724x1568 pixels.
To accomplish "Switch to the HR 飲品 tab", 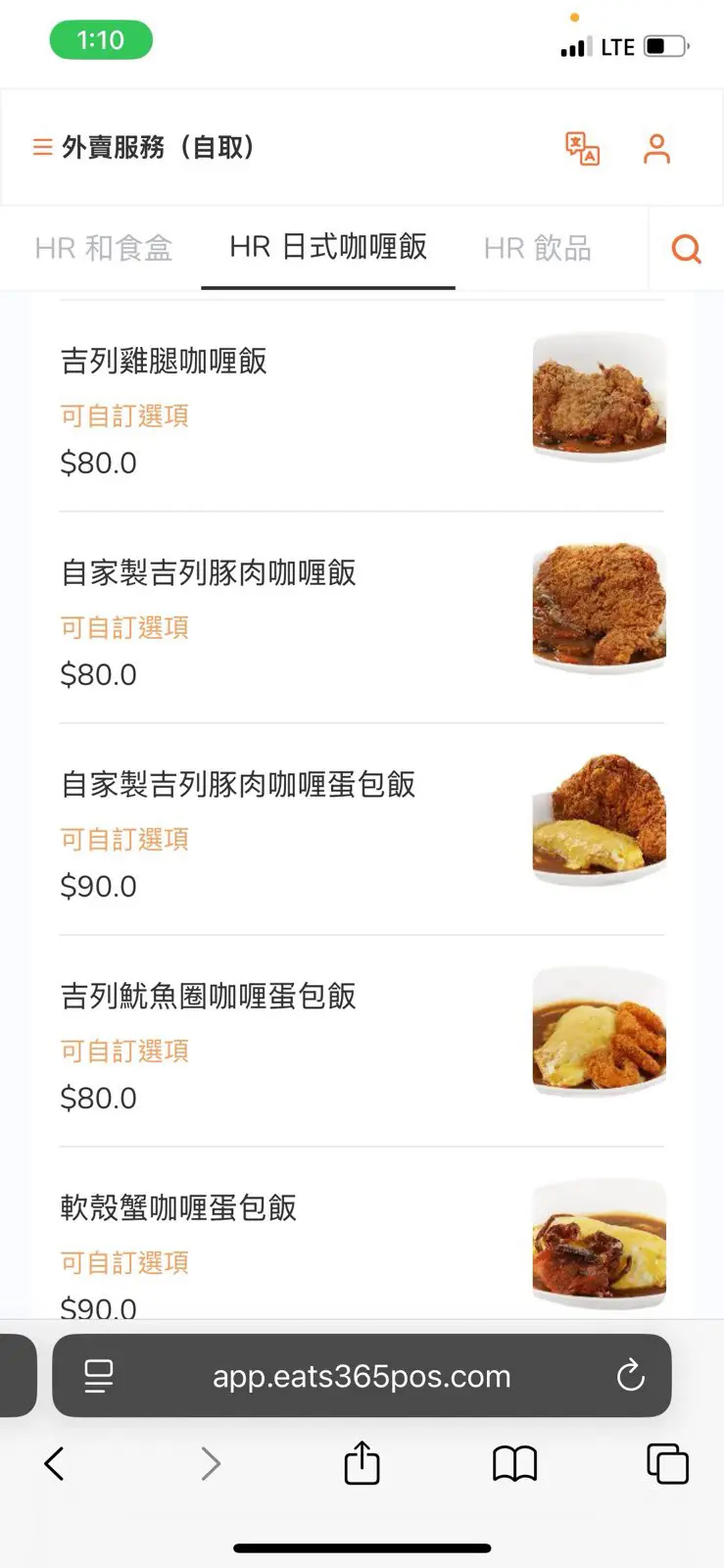I will (x=537, y=248).
